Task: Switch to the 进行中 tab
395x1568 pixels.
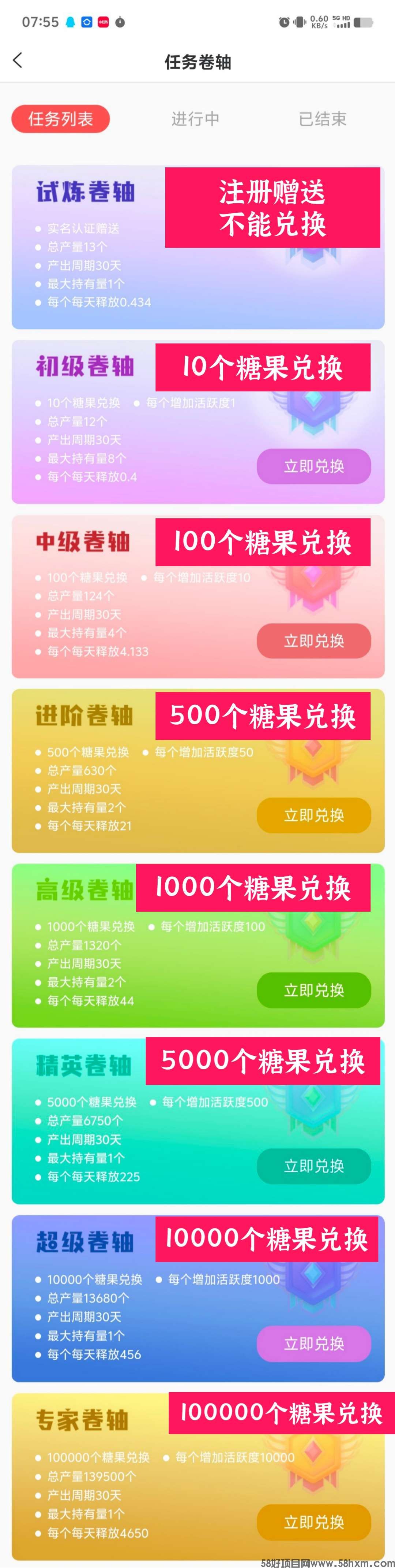Action: (x=195, y=119)
